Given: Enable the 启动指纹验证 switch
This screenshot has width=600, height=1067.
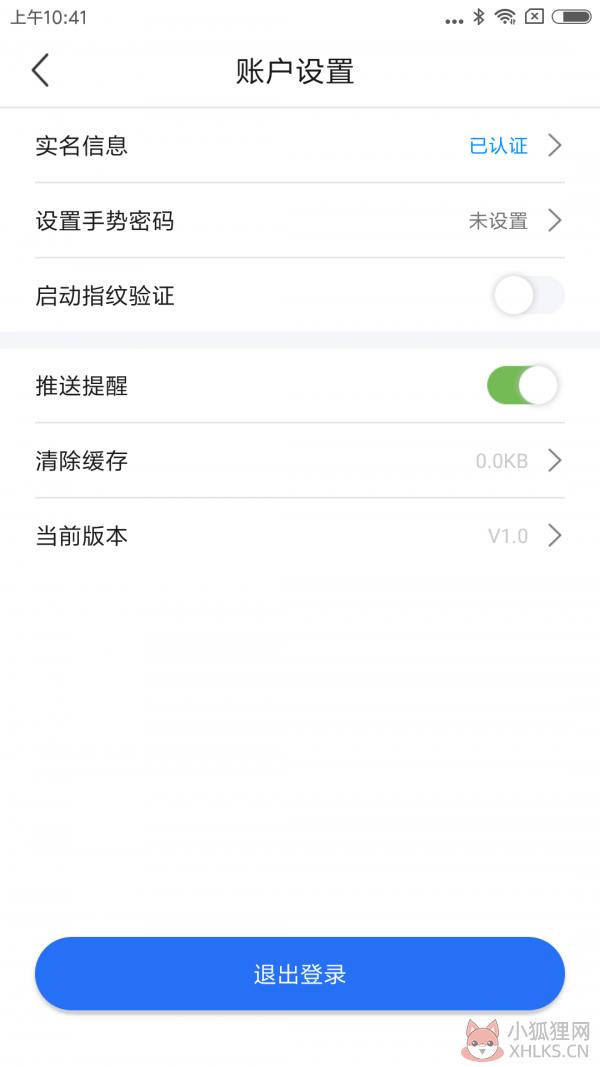Looking at the screenshot, I should coord(528,296).
